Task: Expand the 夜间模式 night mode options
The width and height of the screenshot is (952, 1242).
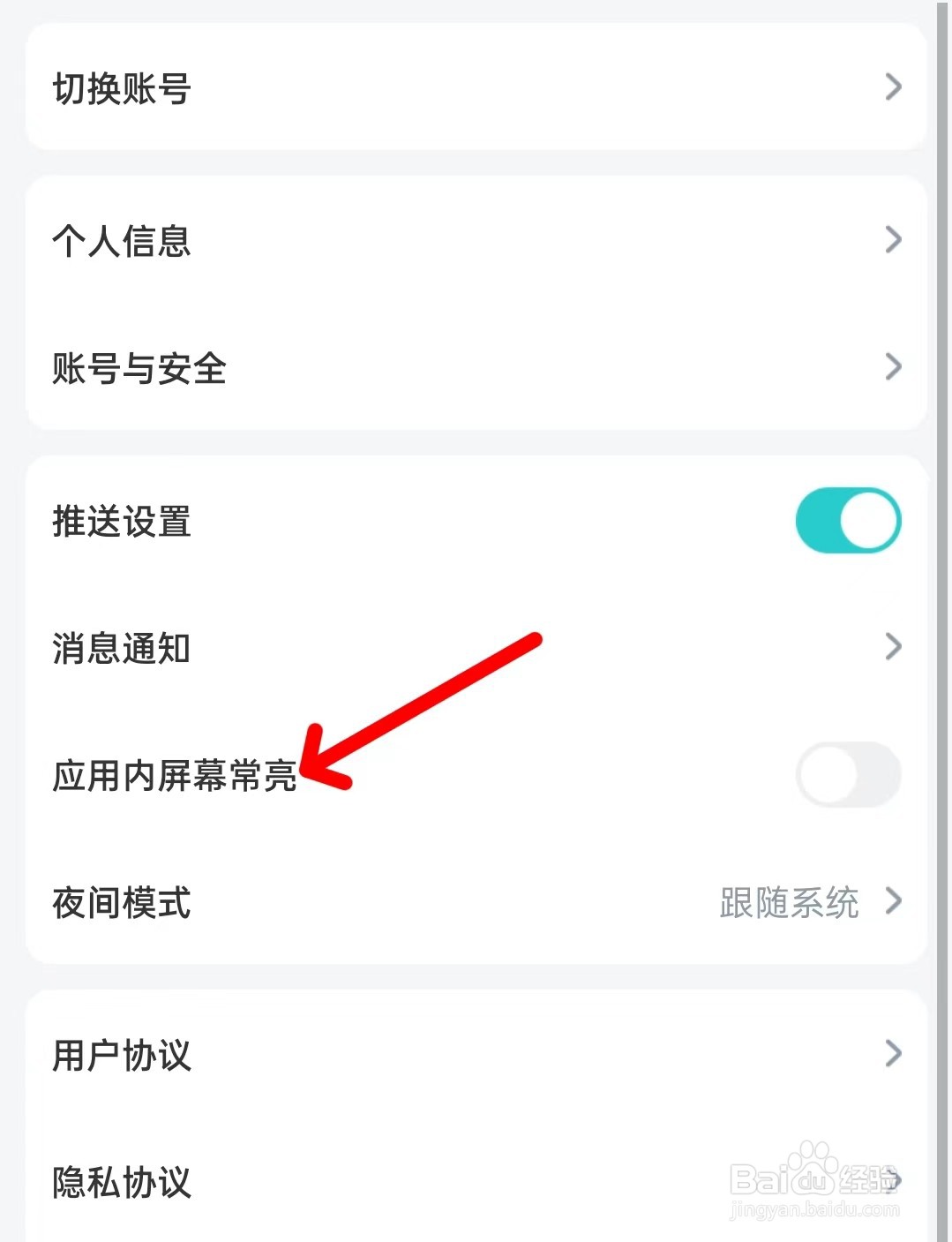Action: tap(894, 902)
